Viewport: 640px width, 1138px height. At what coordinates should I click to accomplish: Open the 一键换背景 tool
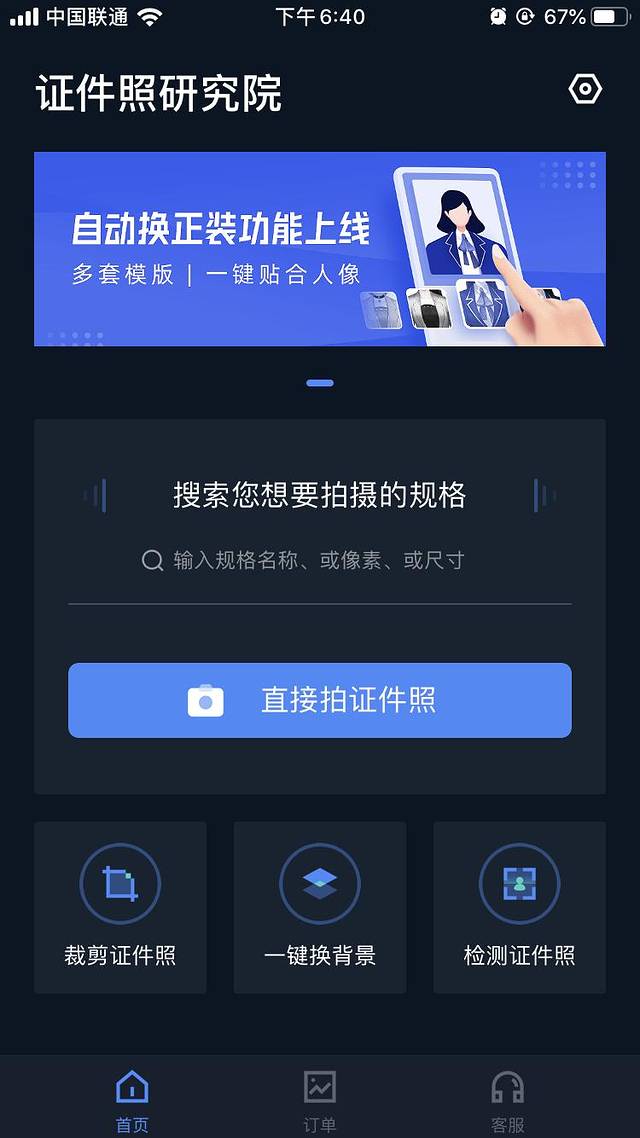click(x=320, y=907)
